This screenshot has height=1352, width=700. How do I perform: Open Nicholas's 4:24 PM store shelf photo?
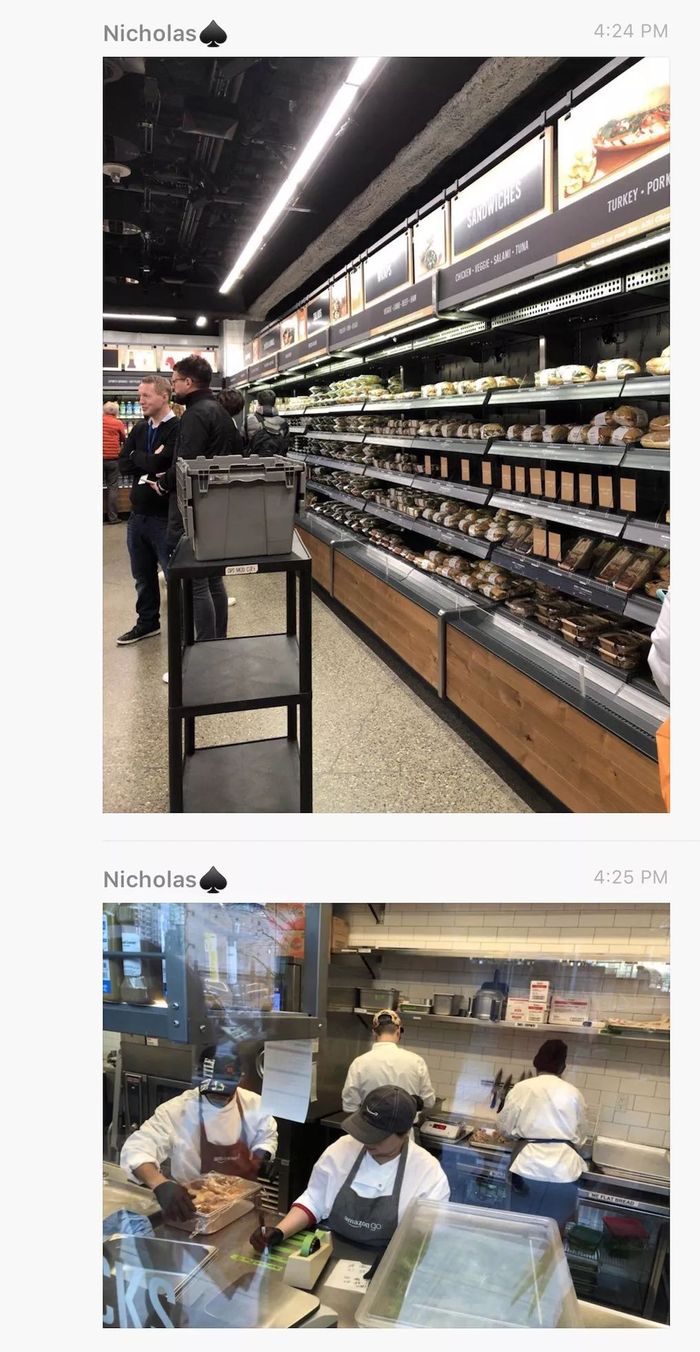(386, 434)
